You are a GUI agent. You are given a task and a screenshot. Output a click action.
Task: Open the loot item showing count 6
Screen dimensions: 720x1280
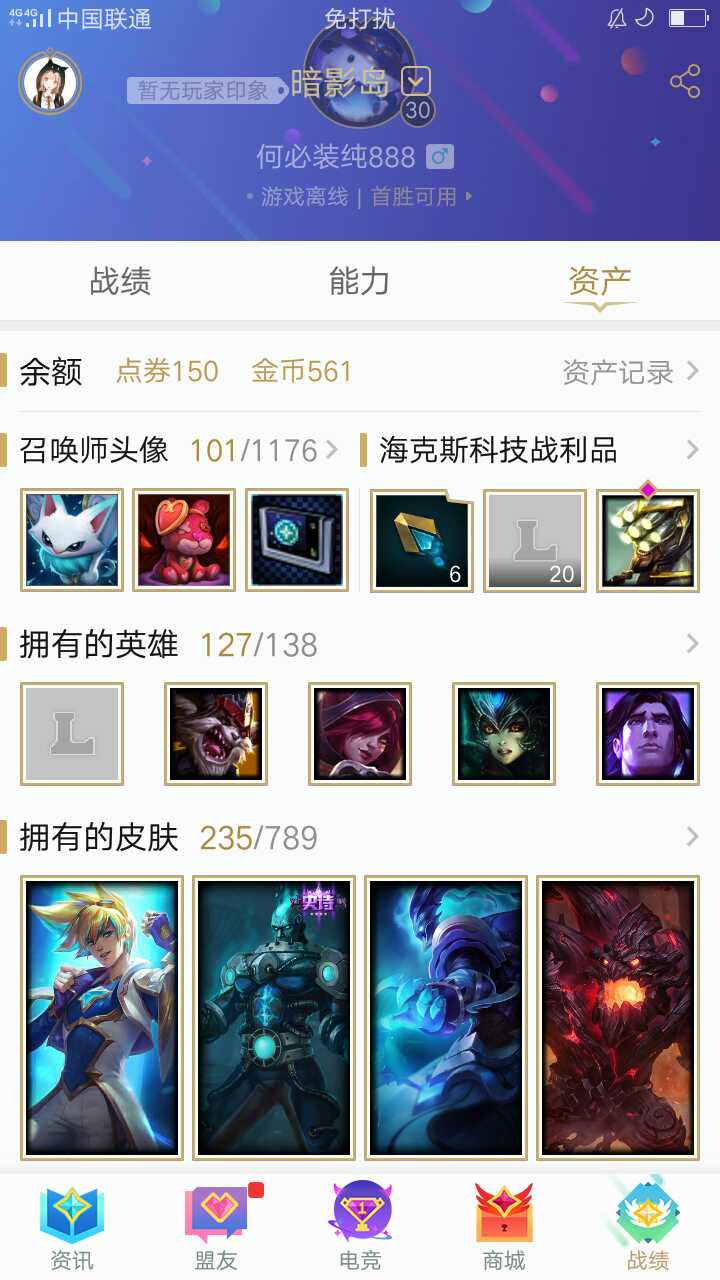coord(422,540)
